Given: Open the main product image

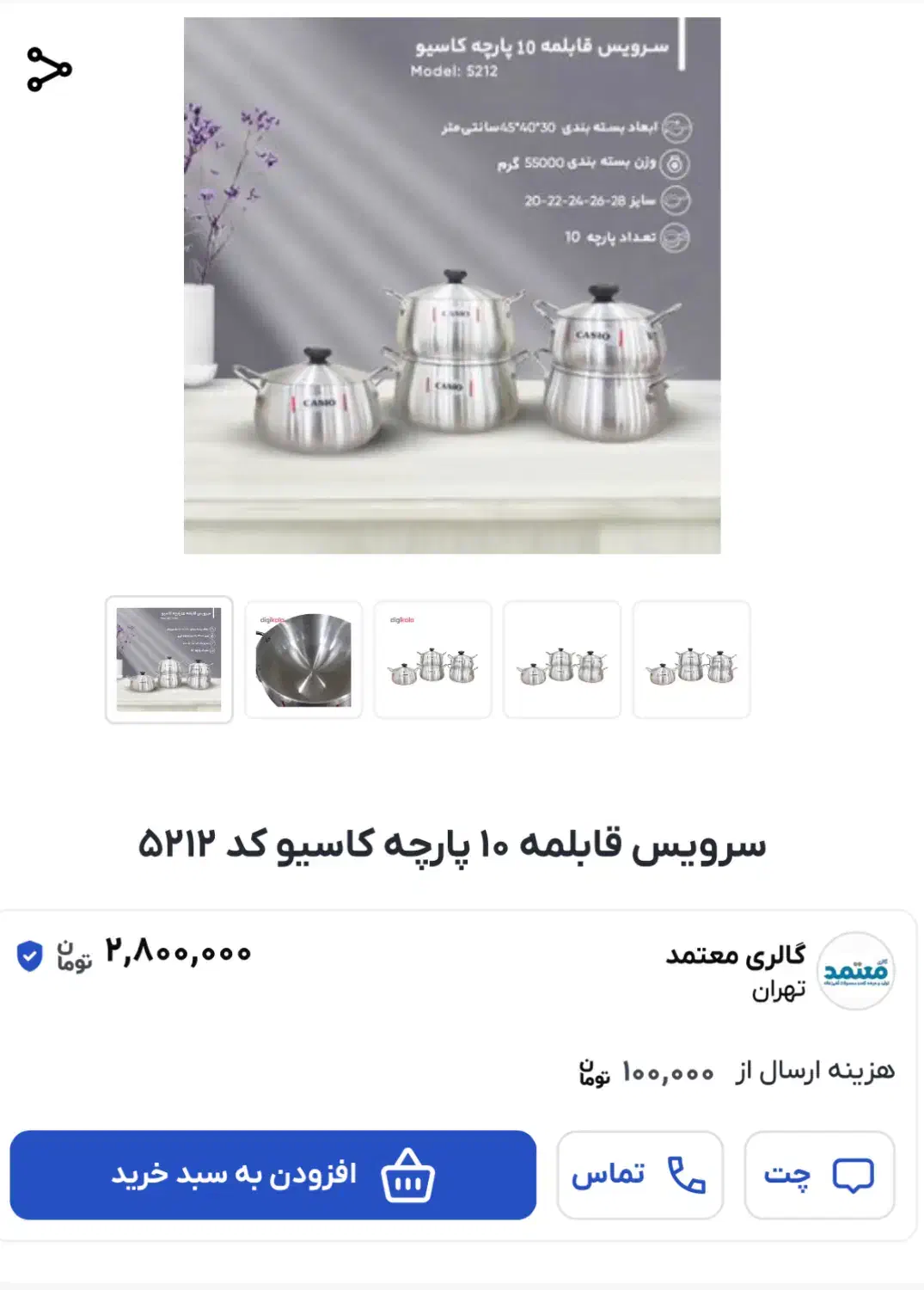Looking at the screenshot, I should 452,286.
